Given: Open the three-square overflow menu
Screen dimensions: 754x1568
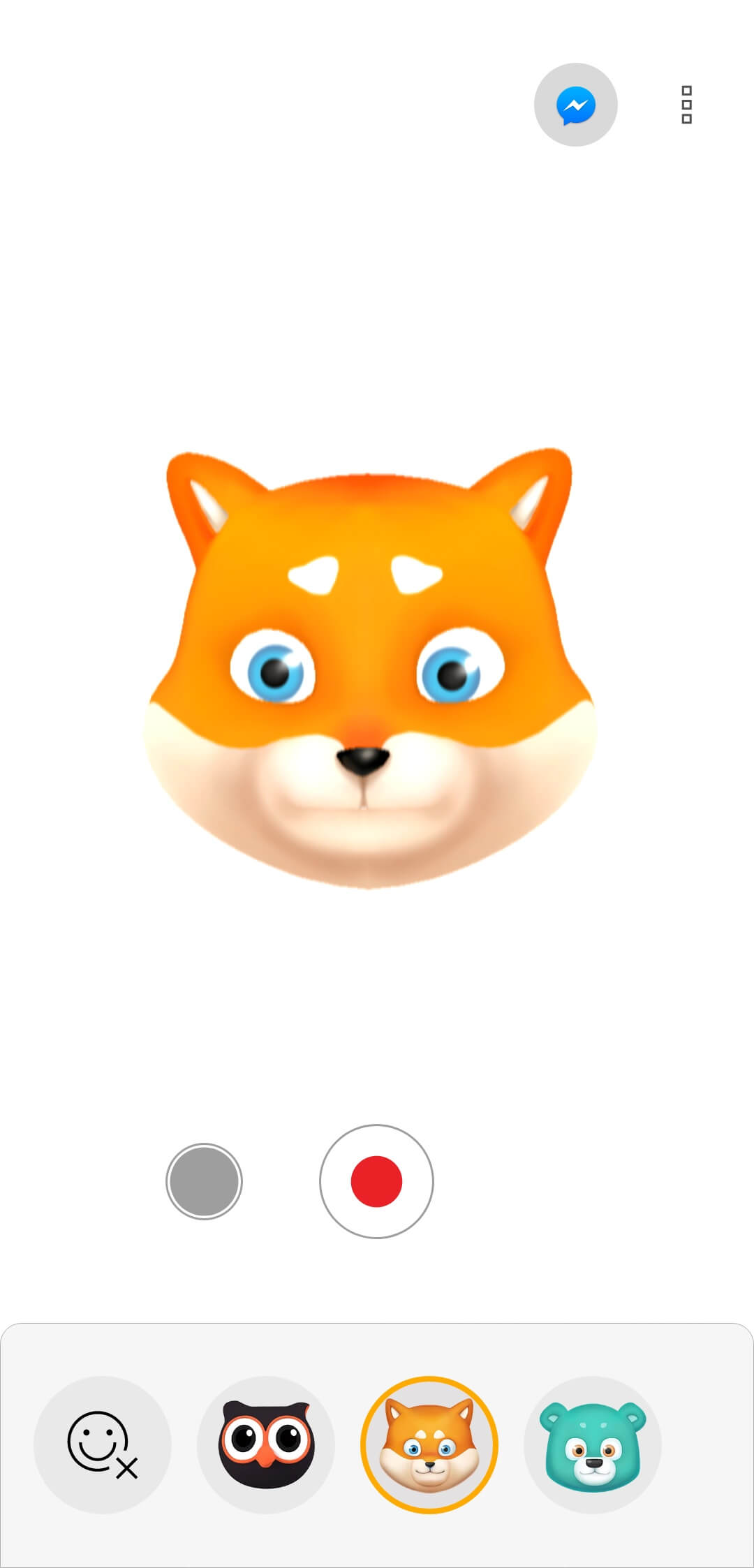Looking at the screenshot, I should tap(686, 105).
